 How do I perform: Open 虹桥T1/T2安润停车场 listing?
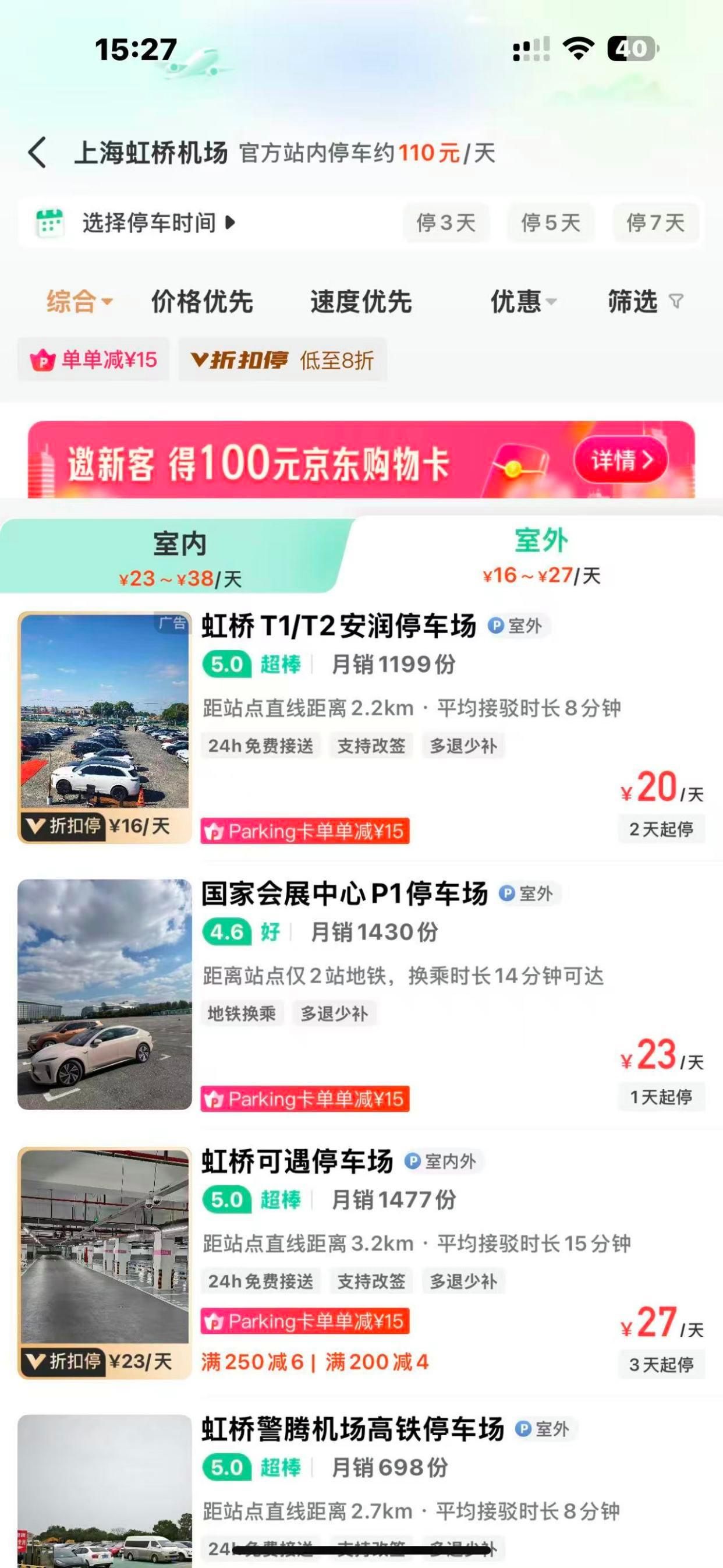pos(338,626)
